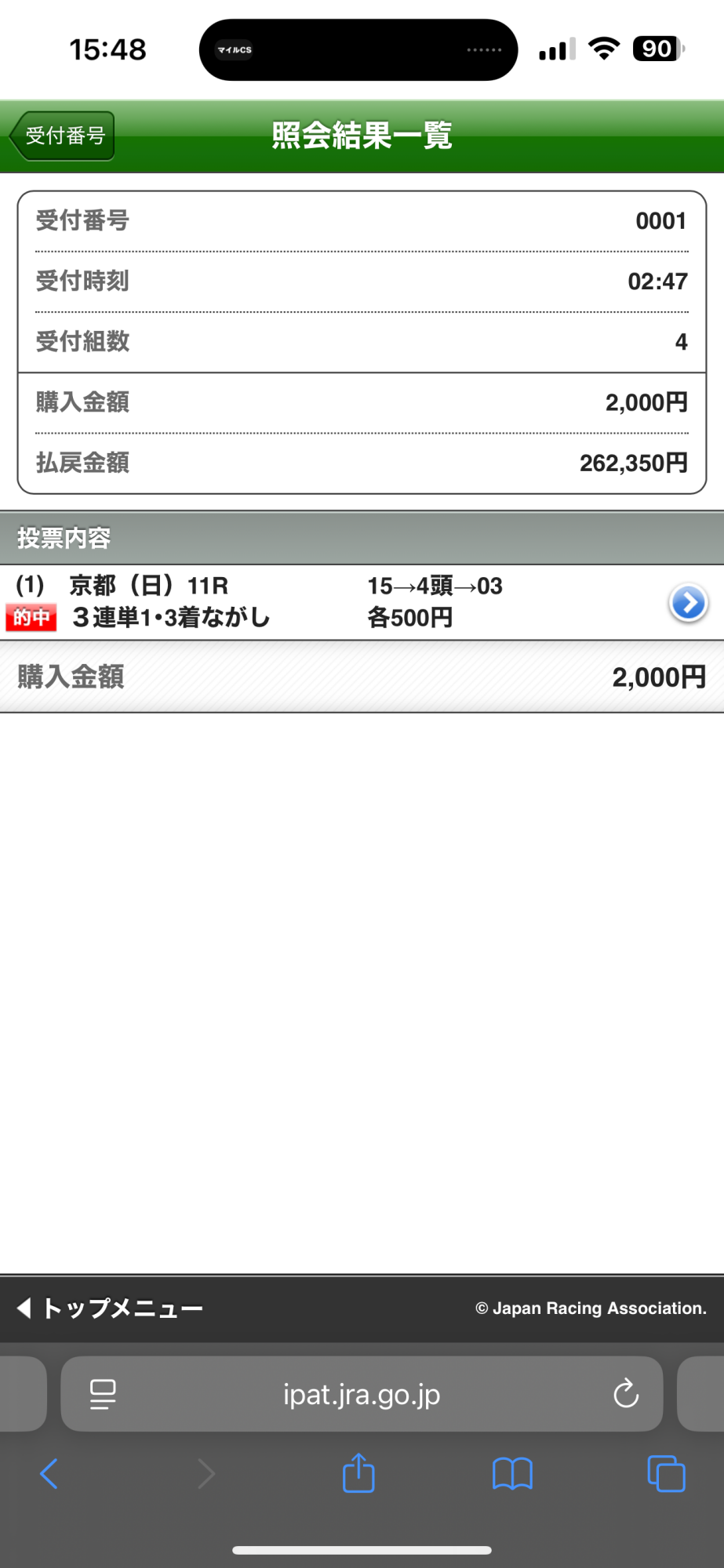Open Safari bookmarks
Viewport: 724px width, 1568px height.
click(512, 1474)
